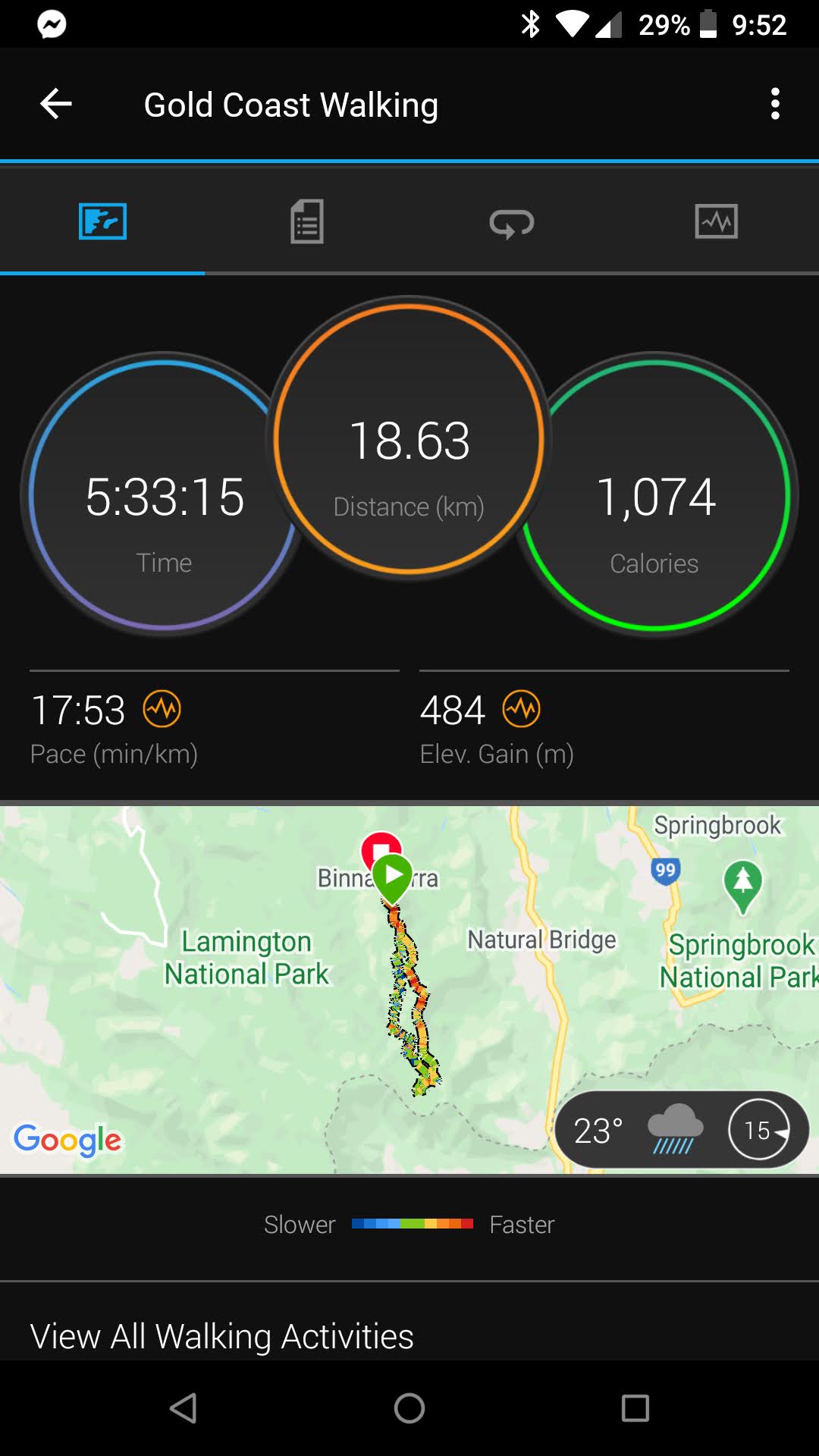Switch to the activity details tab
This screenshot has width=819, height=1456.
click(307, 221)
